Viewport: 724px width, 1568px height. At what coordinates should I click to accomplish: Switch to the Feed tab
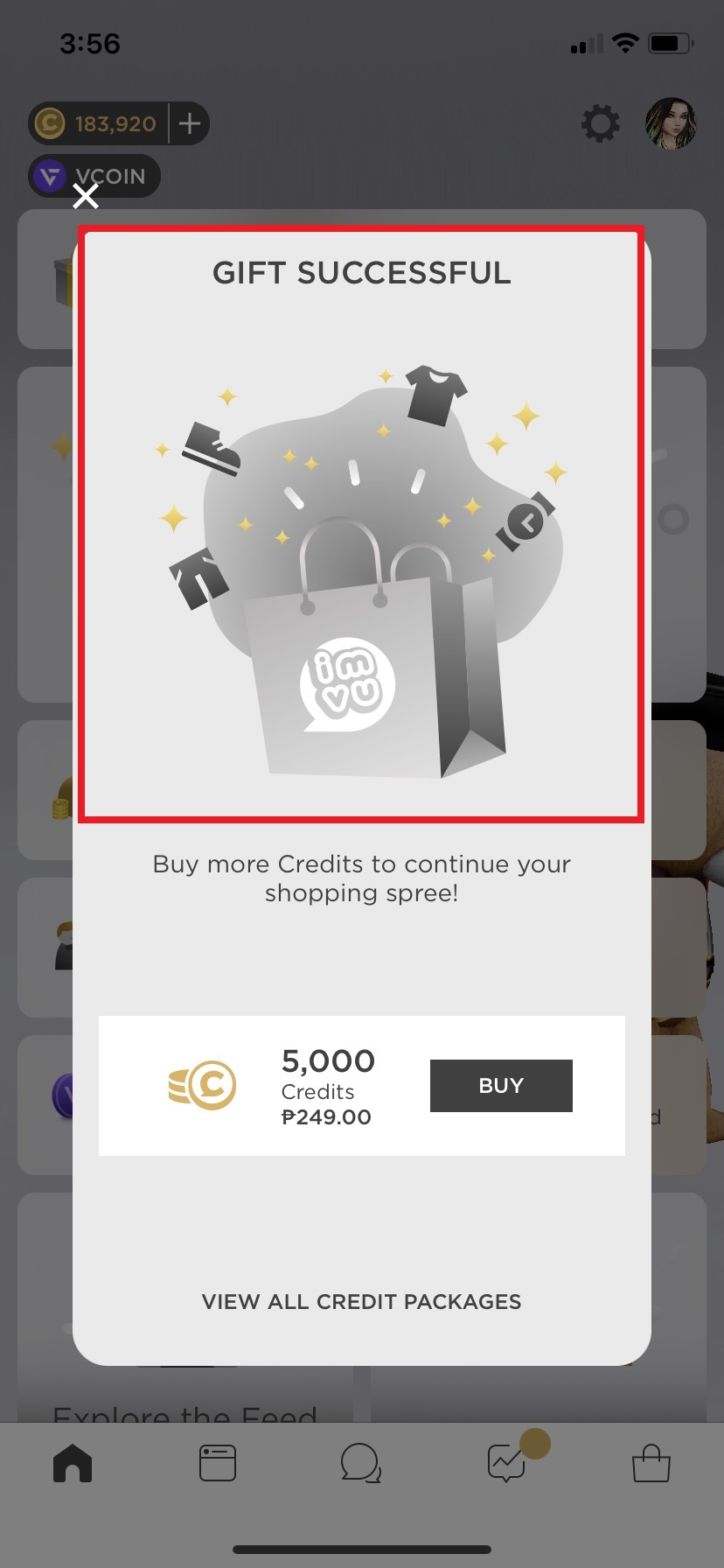point(218,1462)
